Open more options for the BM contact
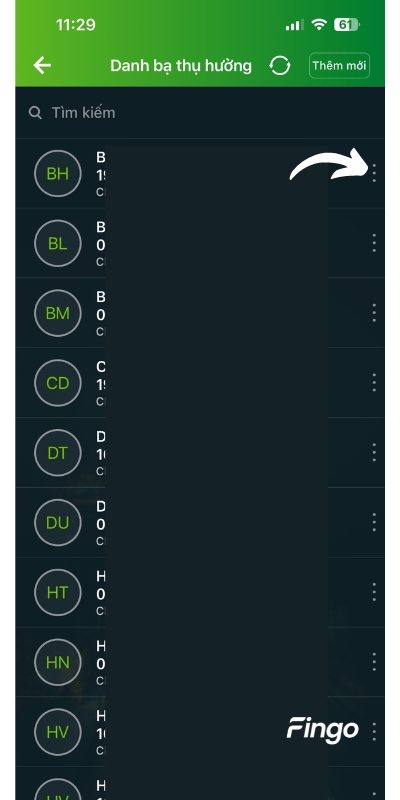Viewport: 400px width, 800px height. [x=374, y=313]
